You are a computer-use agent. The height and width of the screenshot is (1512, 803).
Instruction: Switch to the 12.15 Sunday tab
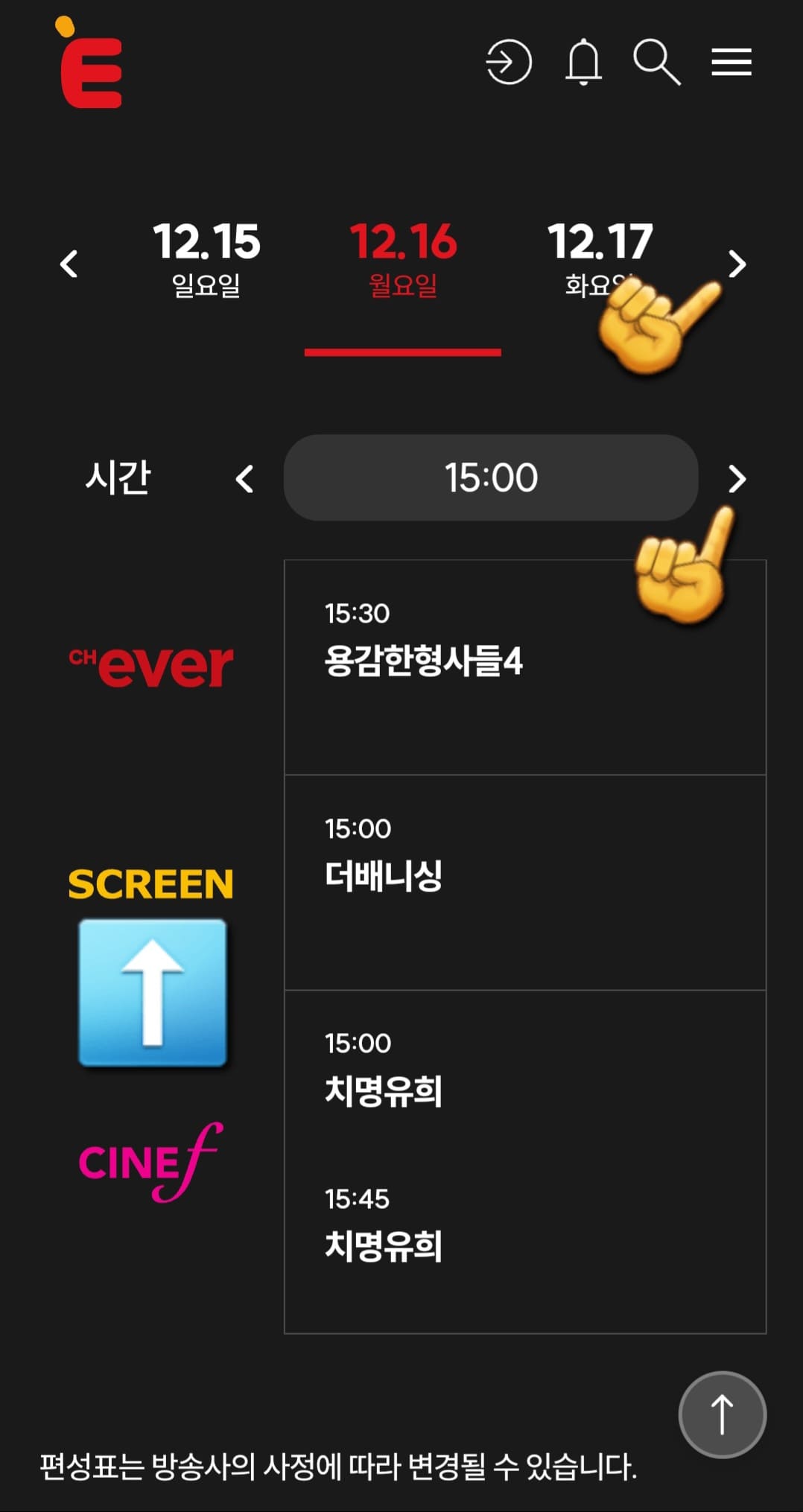pyautogui.click(x=205, y=257)
